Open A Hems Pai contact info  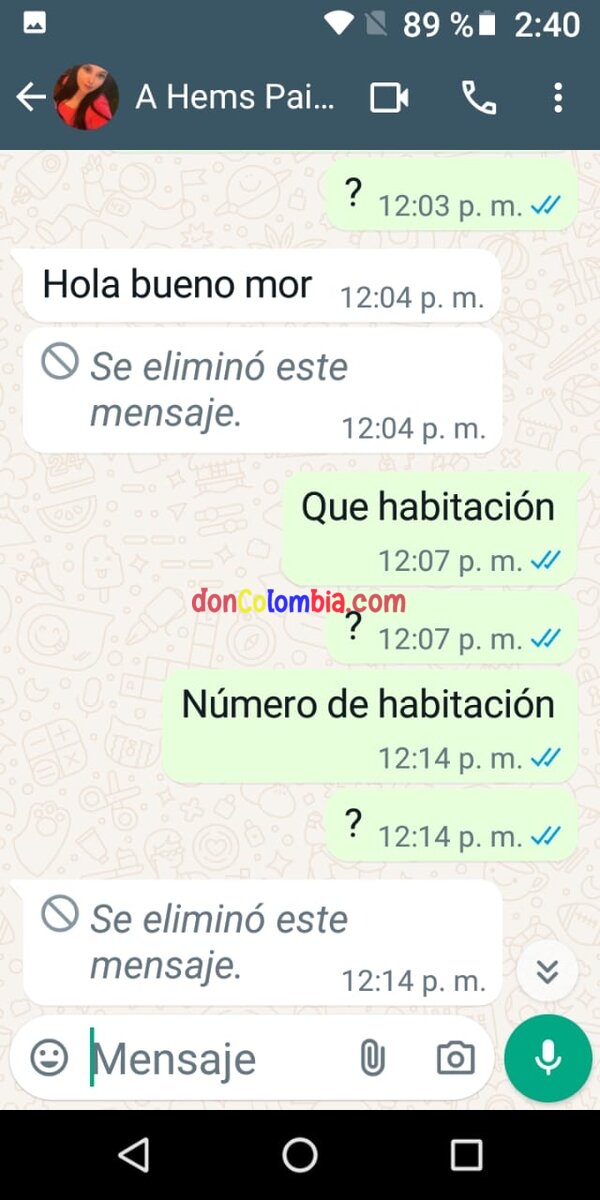(236, 97)
